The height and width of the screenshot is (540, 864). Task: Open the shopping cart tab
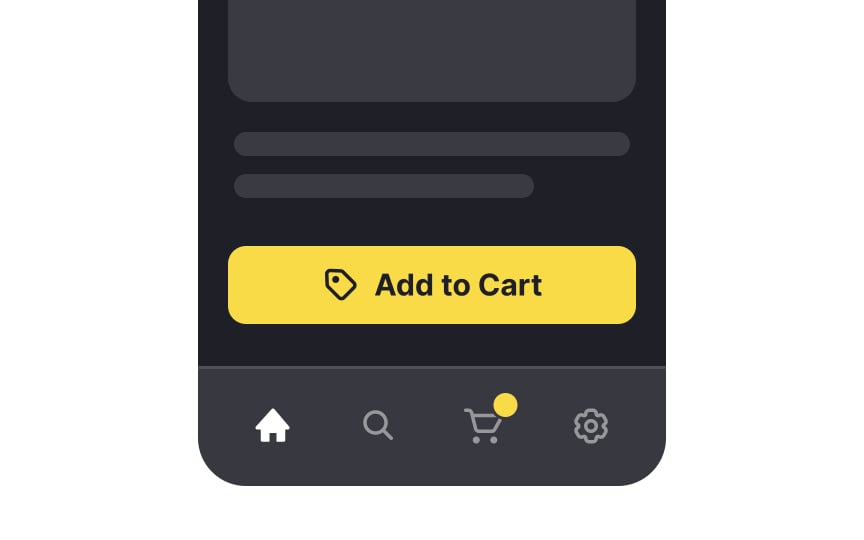point(484,426)
